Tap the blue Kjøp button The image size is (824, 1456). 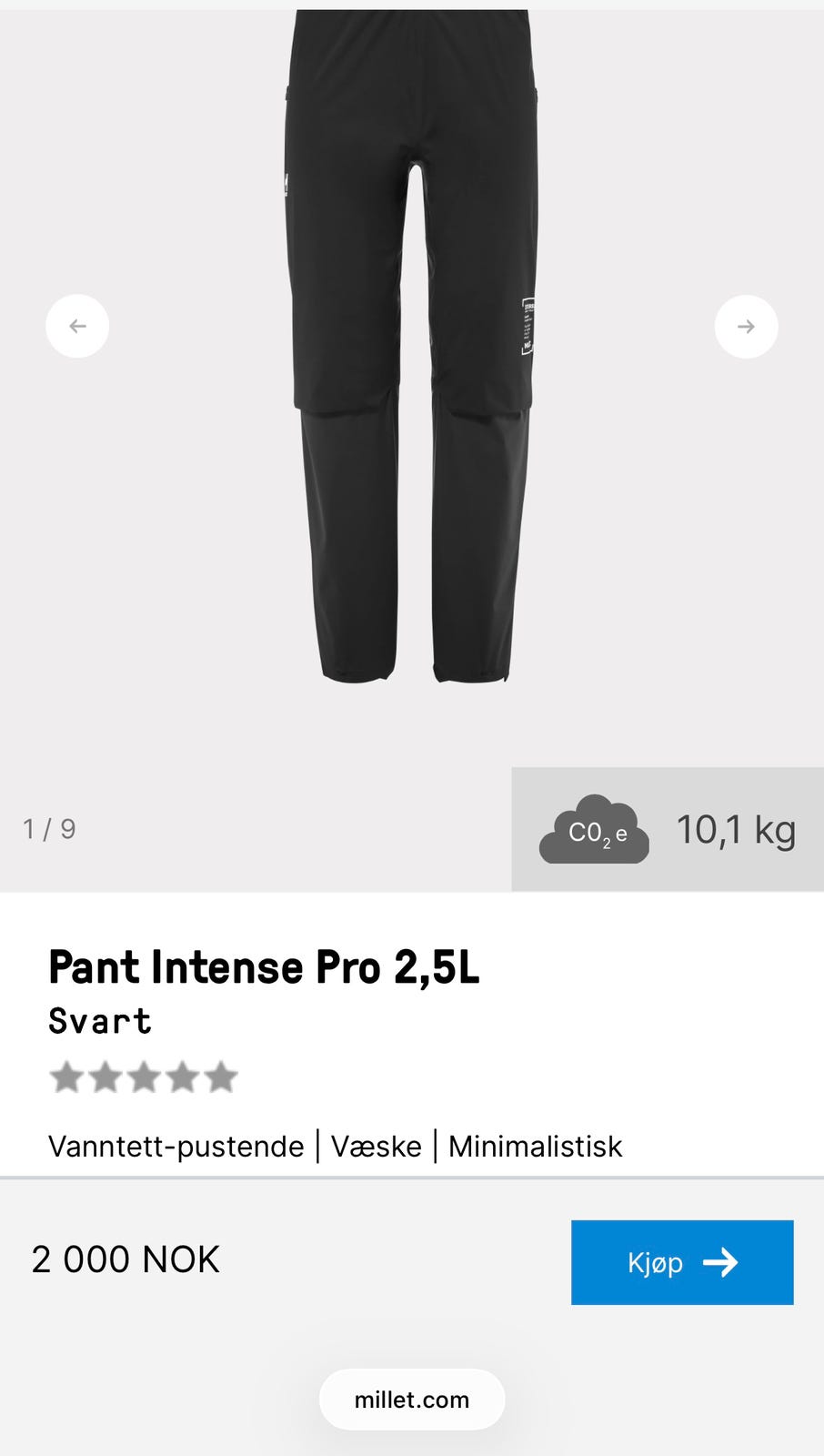(681, 1262)
